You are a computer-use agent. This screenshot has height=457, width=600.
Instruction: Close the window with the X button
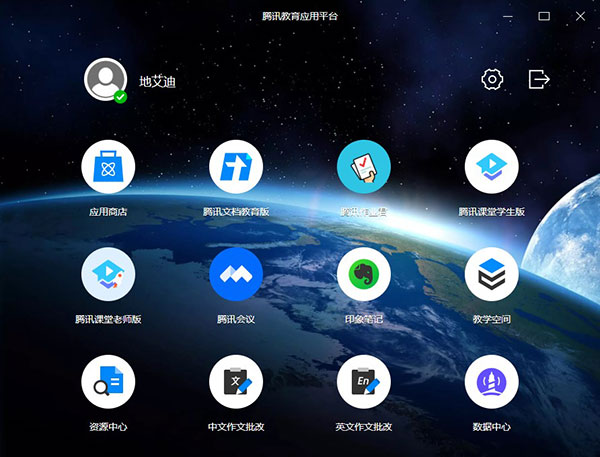579,16
